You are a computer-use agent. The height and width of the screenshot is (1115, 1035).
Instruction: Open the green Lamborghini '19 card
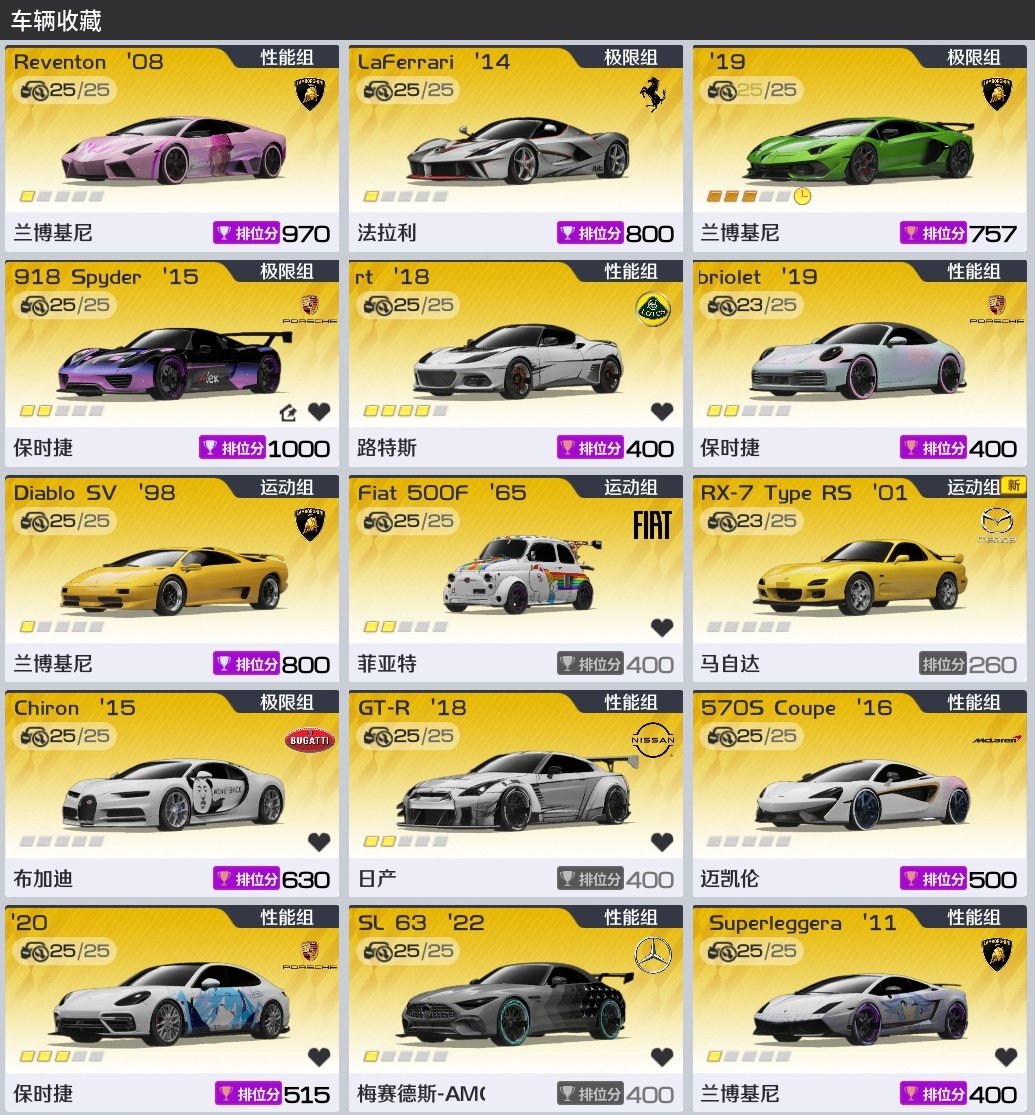coord(860,150)
